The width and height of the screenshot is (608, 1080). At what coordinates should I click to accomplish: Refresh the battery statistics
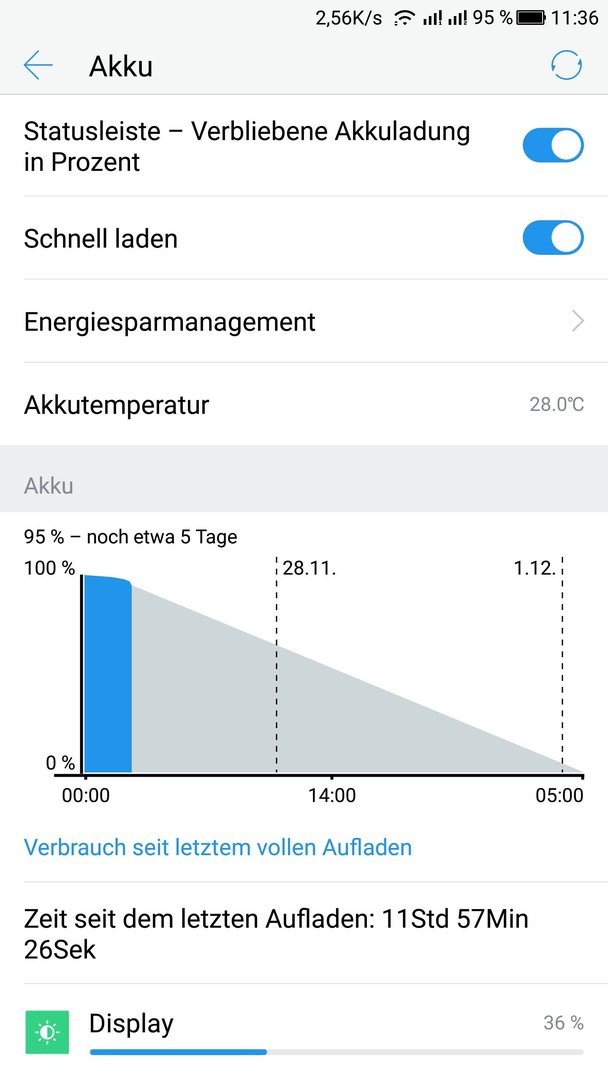(566, 65)
